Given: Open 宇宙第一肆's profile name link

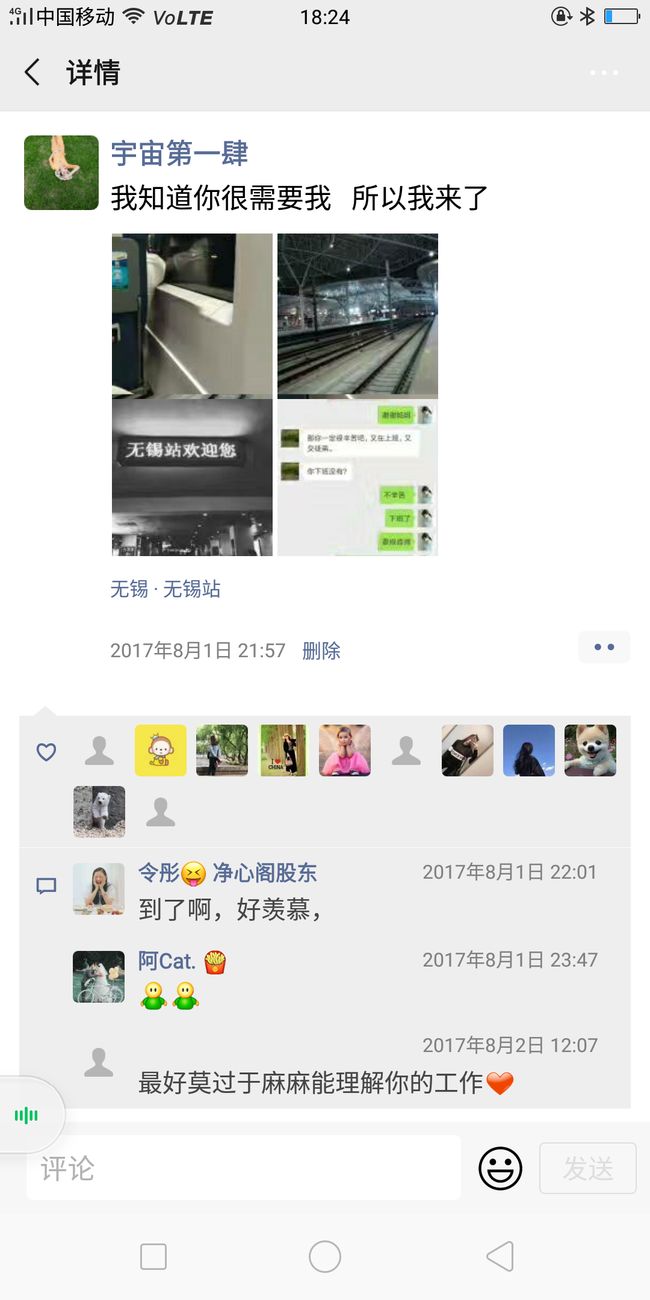Looking at the screenshot, I should tap(179, 153).
